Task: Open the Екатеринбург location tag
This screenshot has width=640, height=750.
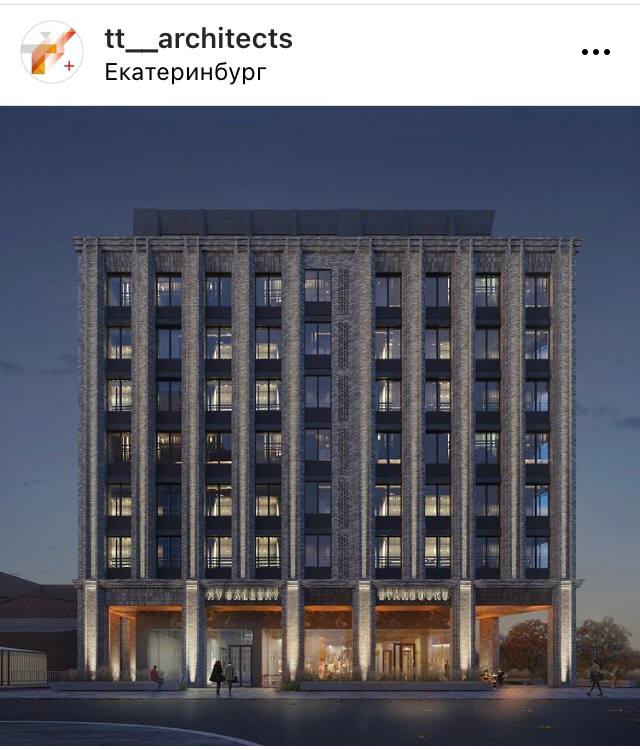Action: [x=185, y=72]
